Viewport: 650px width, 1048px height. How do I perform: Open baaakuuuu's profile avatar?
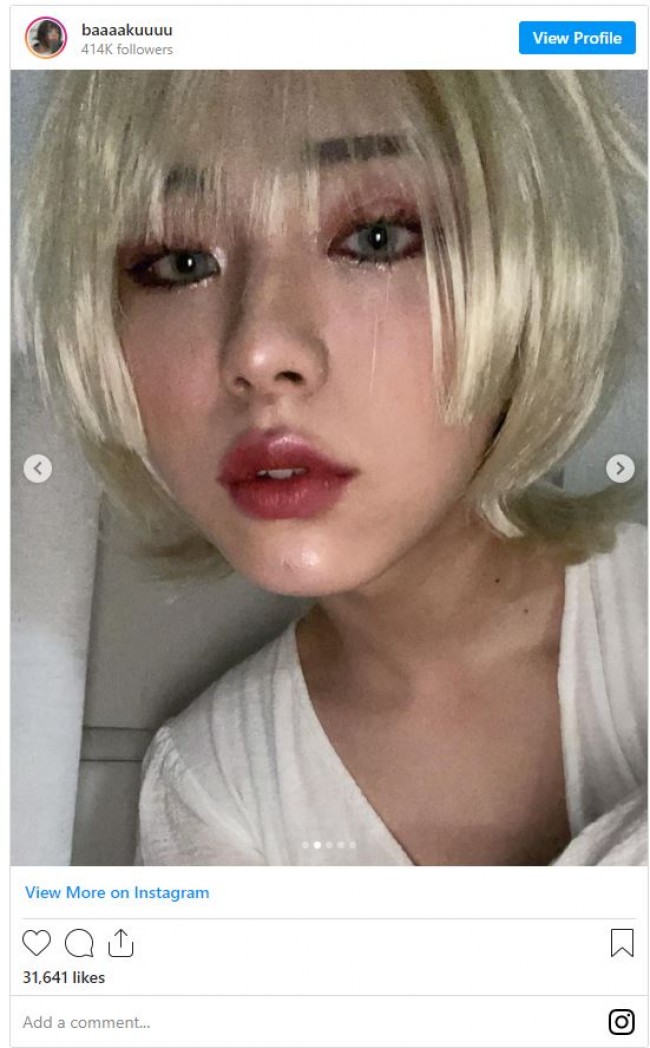46,38
